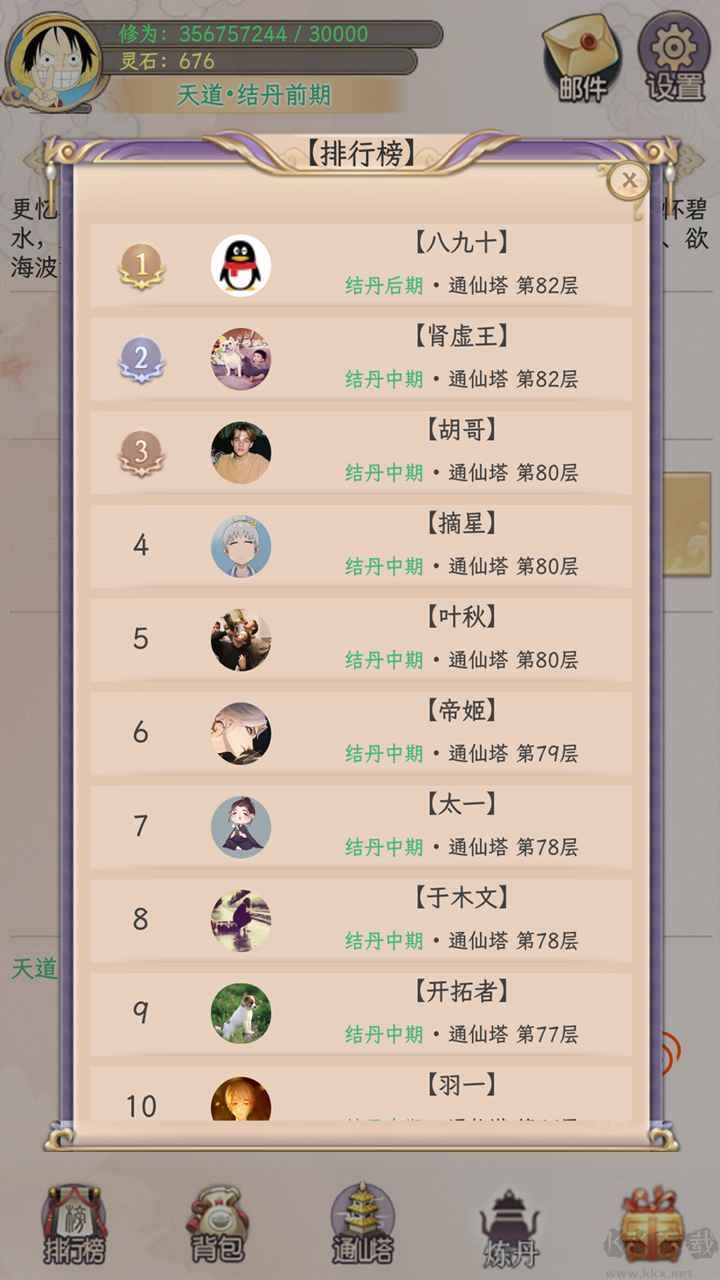Select fifth-ranked player 叶秋
The image size is (720, 1280).
[360, 640]
